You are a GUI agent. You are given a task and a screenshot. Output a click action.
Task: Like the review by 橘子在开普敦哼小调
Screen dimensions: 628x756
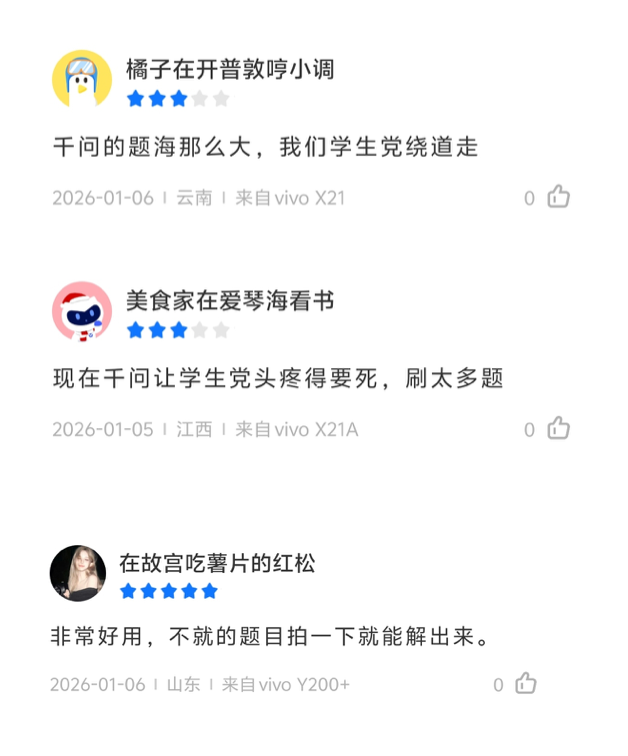(558, 197)
